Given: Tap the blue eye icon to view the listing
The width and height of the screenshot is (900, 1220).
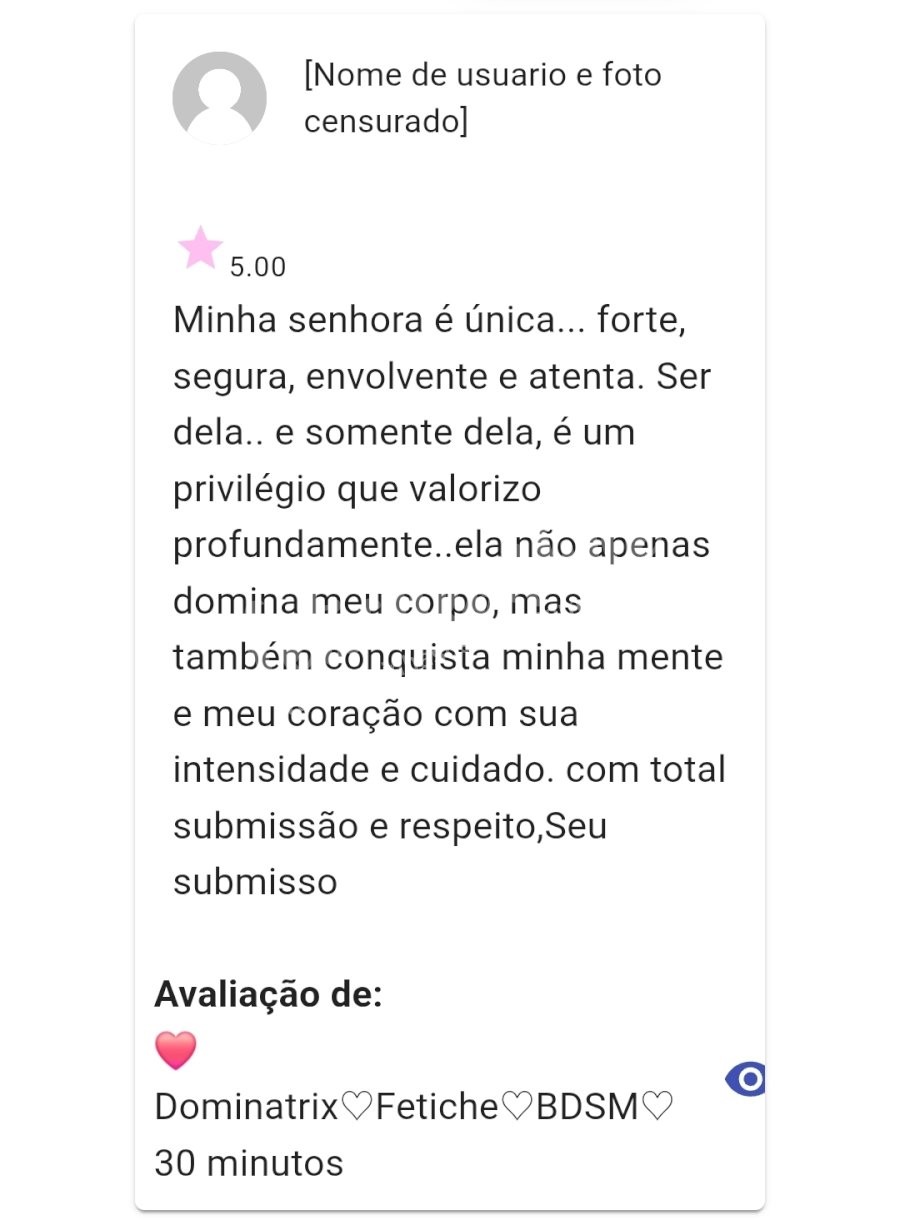Looking at the screenshot, I should pos(746,1079).
